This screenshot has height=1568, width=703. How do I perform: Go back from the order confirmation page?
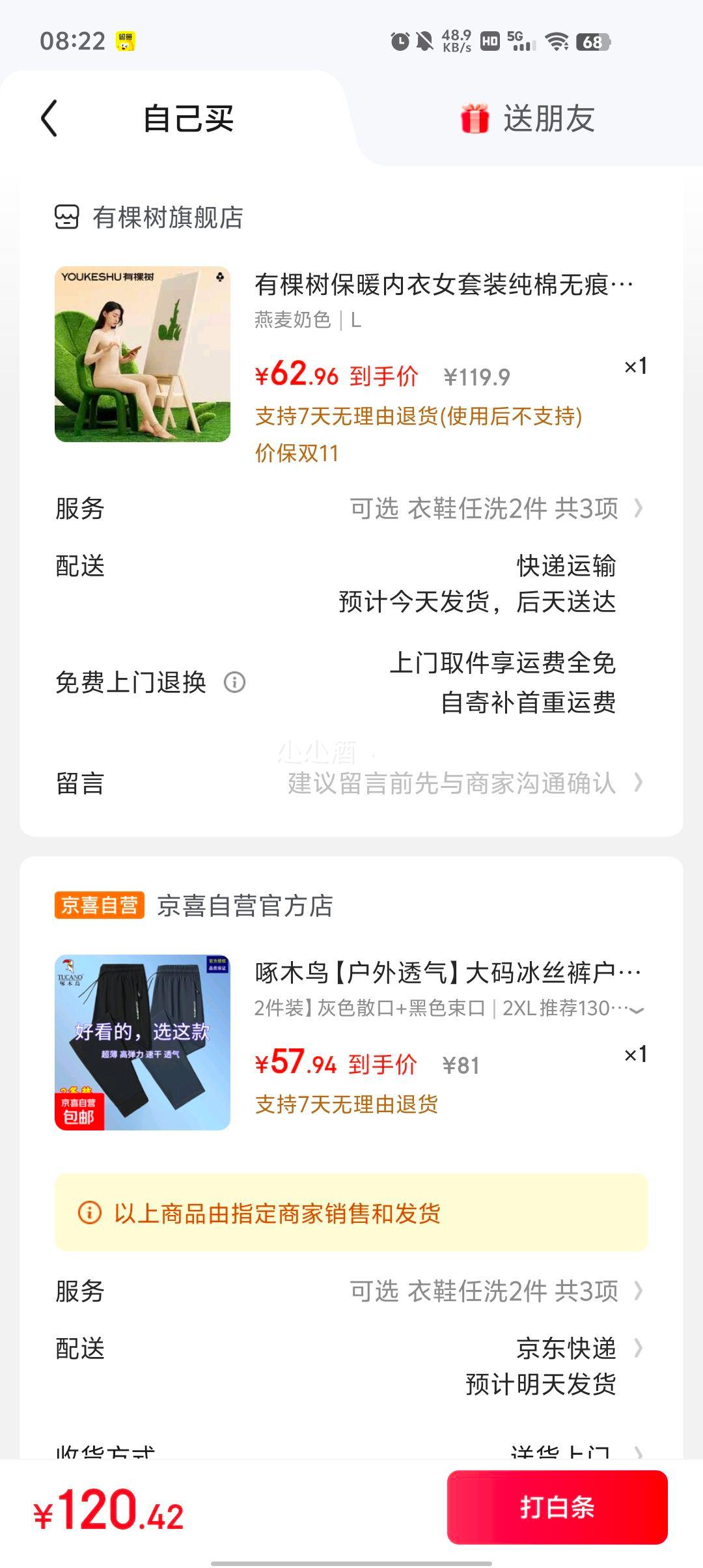click(49, 119)
